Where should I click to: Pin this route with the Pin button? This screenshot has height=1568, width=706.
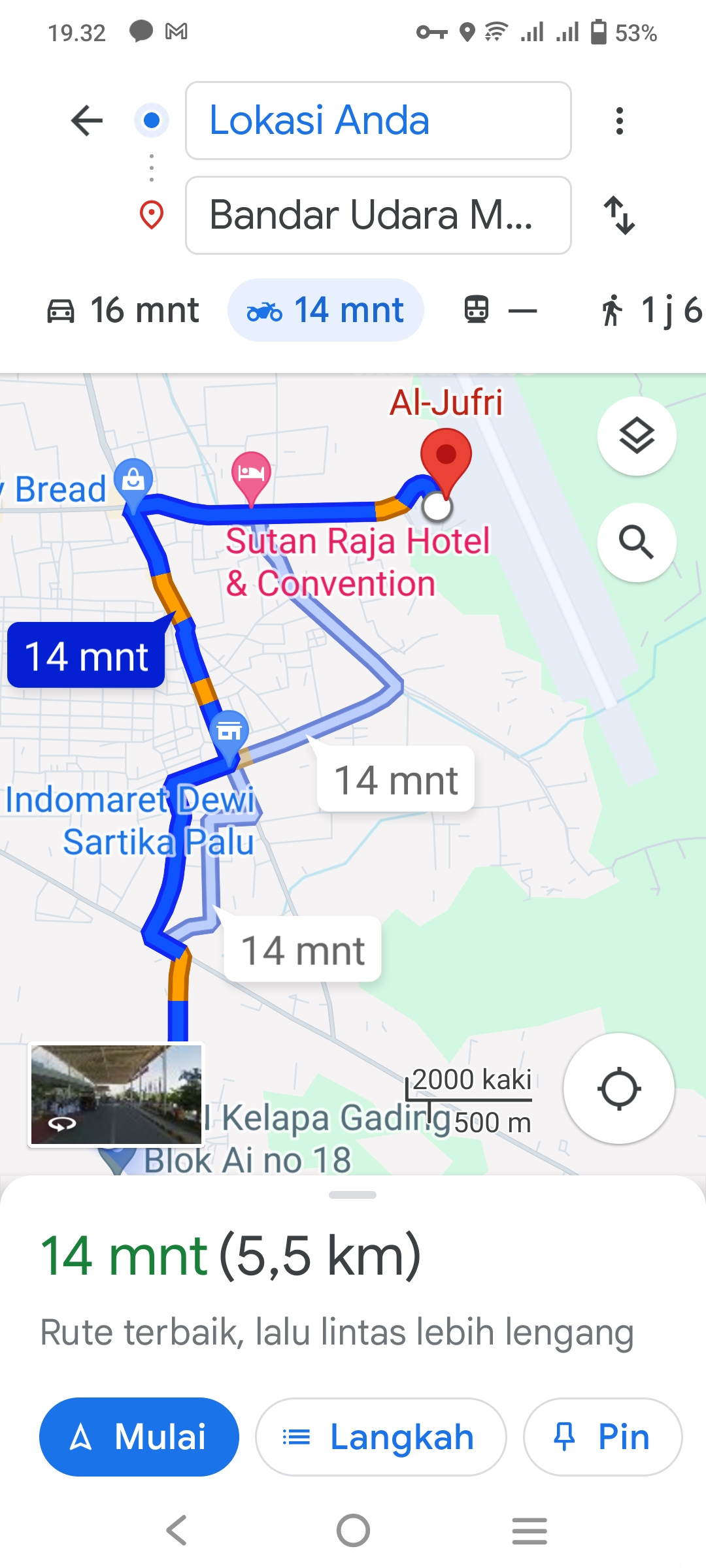603,1437
